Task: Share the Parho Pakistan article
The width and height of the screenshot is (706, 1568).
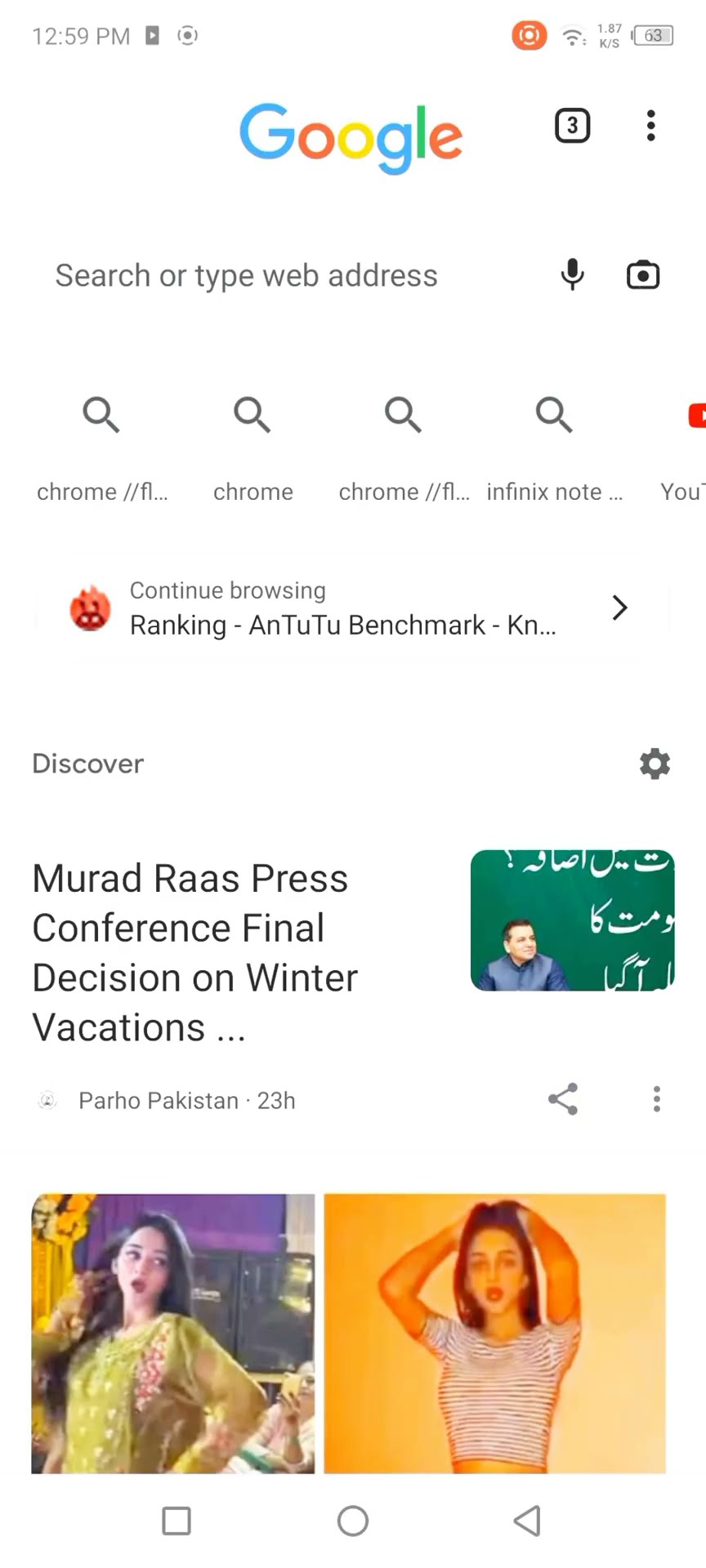Action: [563, 1099]
